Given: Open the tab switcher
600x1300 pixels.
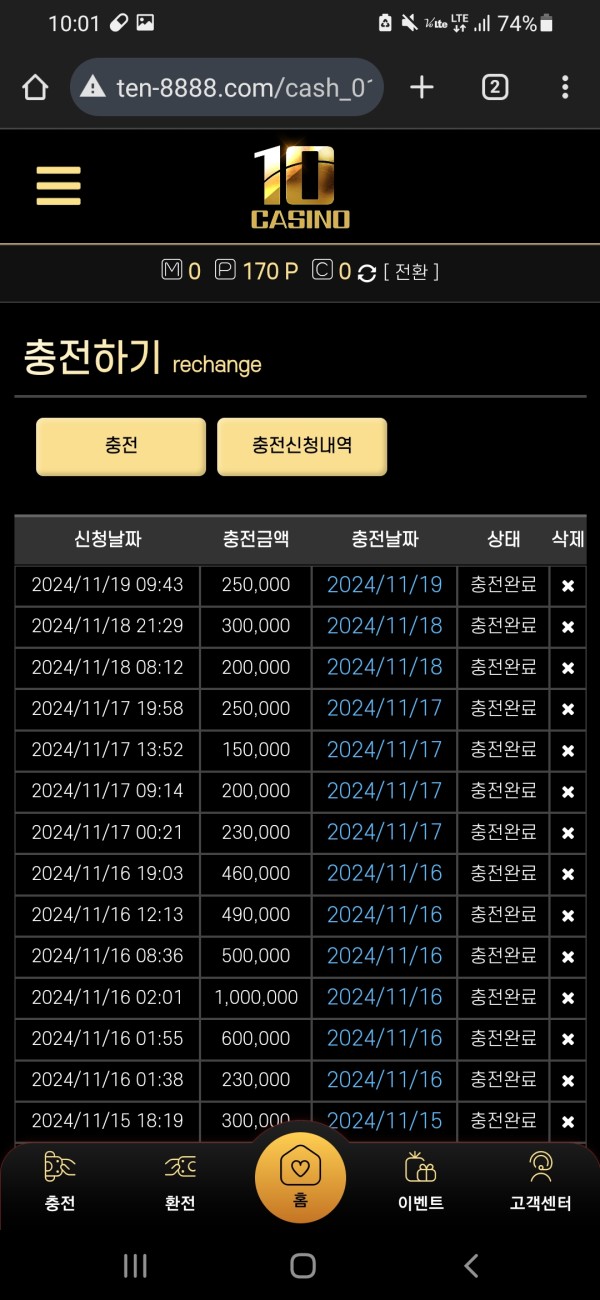Looking at the screenshot, I should coord(494,88).
